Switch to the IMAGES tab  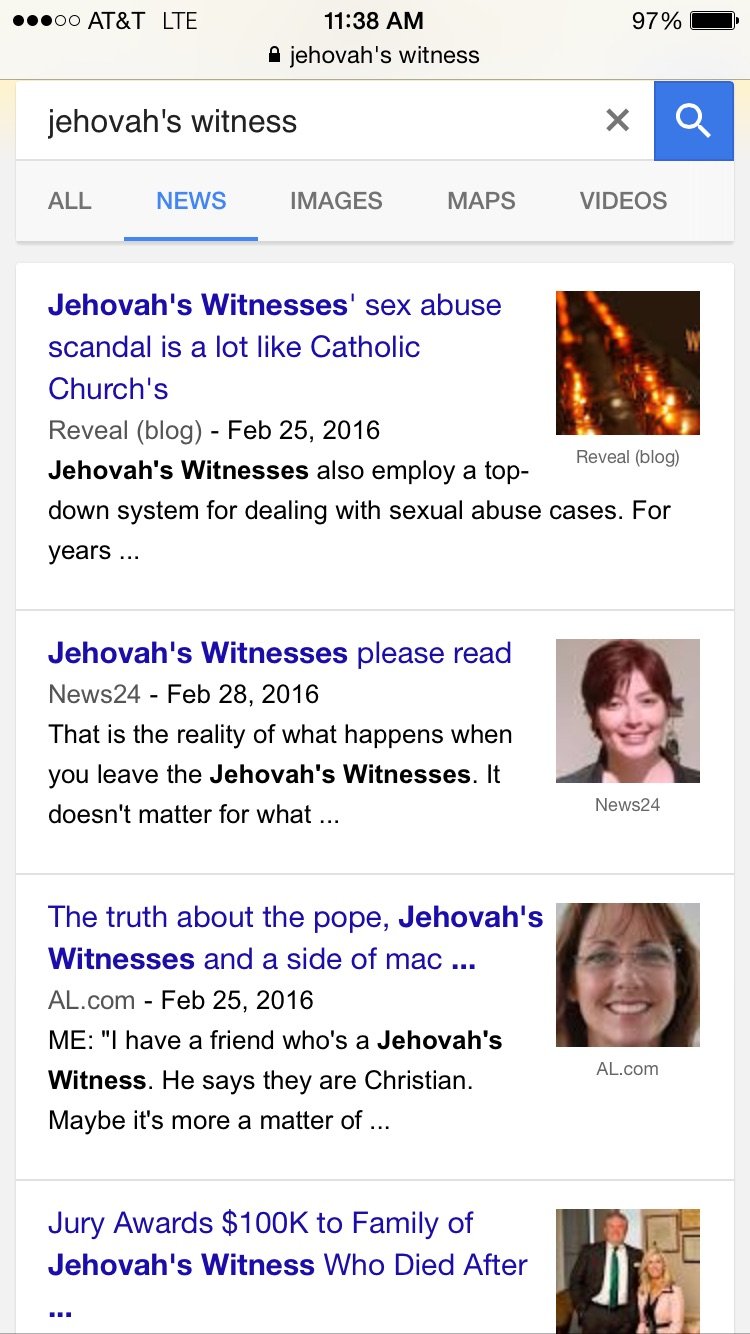(336, 201)
